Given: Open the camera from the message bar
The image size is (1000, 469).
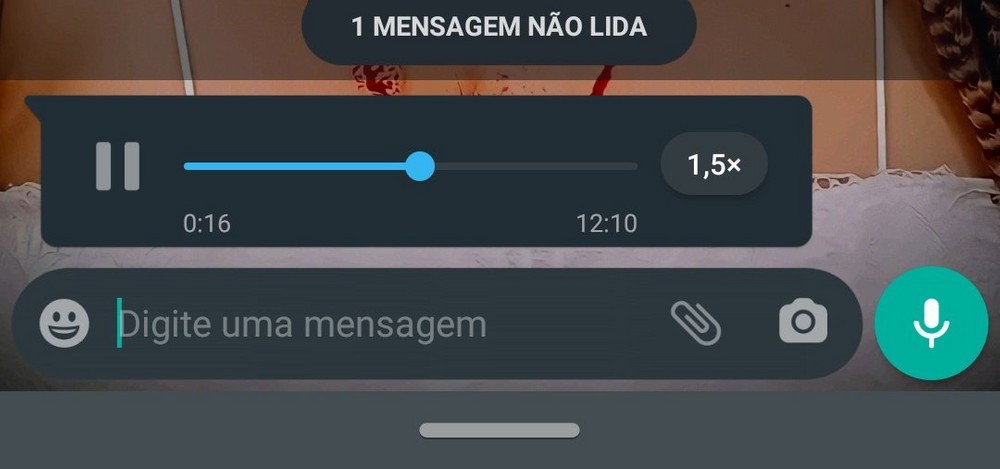Looking at the screenshot, I should (803, 322).
